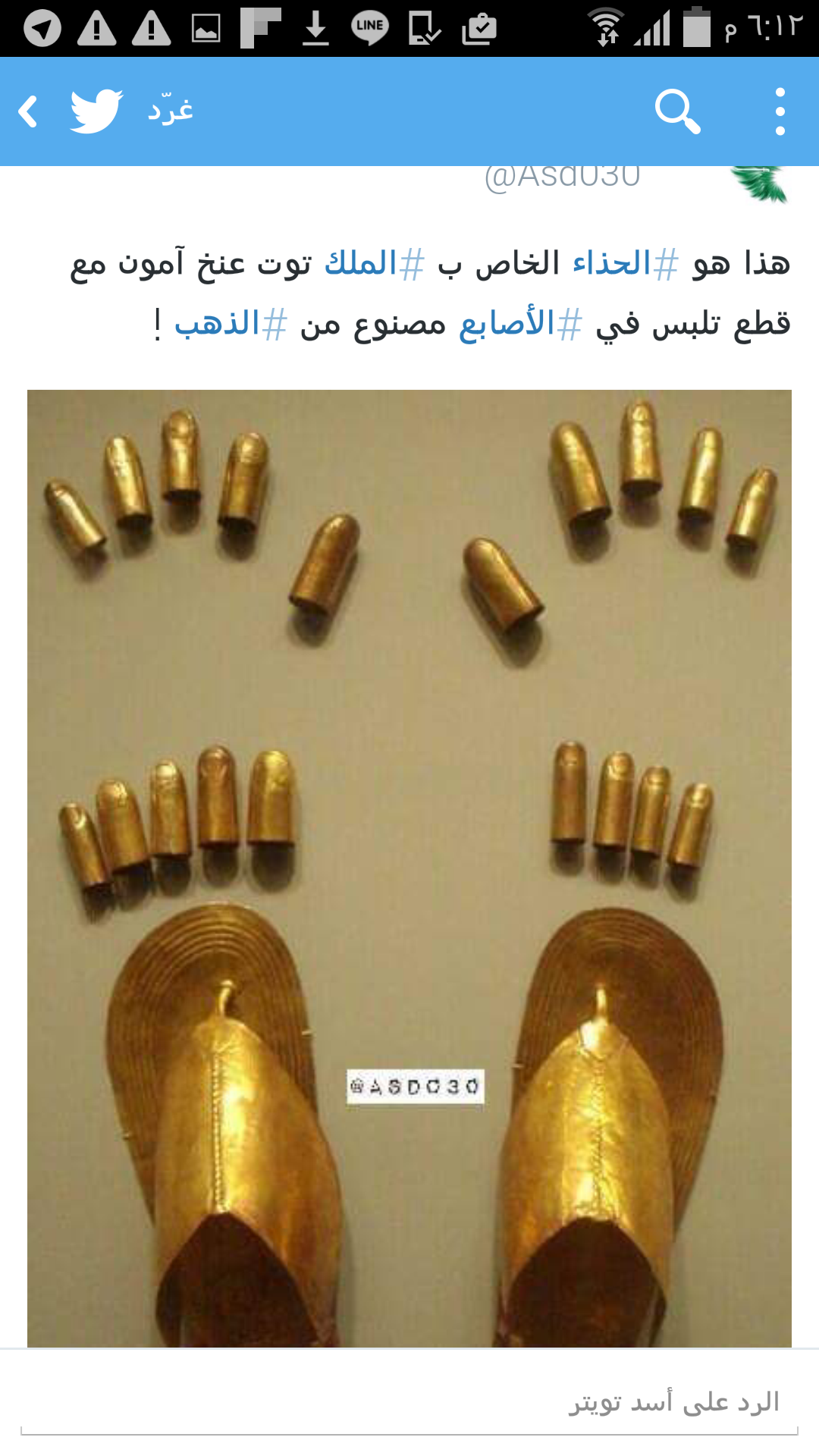The image size is (819, 1456).
Task: Open the hashtag #الملك
Action: 374,264
